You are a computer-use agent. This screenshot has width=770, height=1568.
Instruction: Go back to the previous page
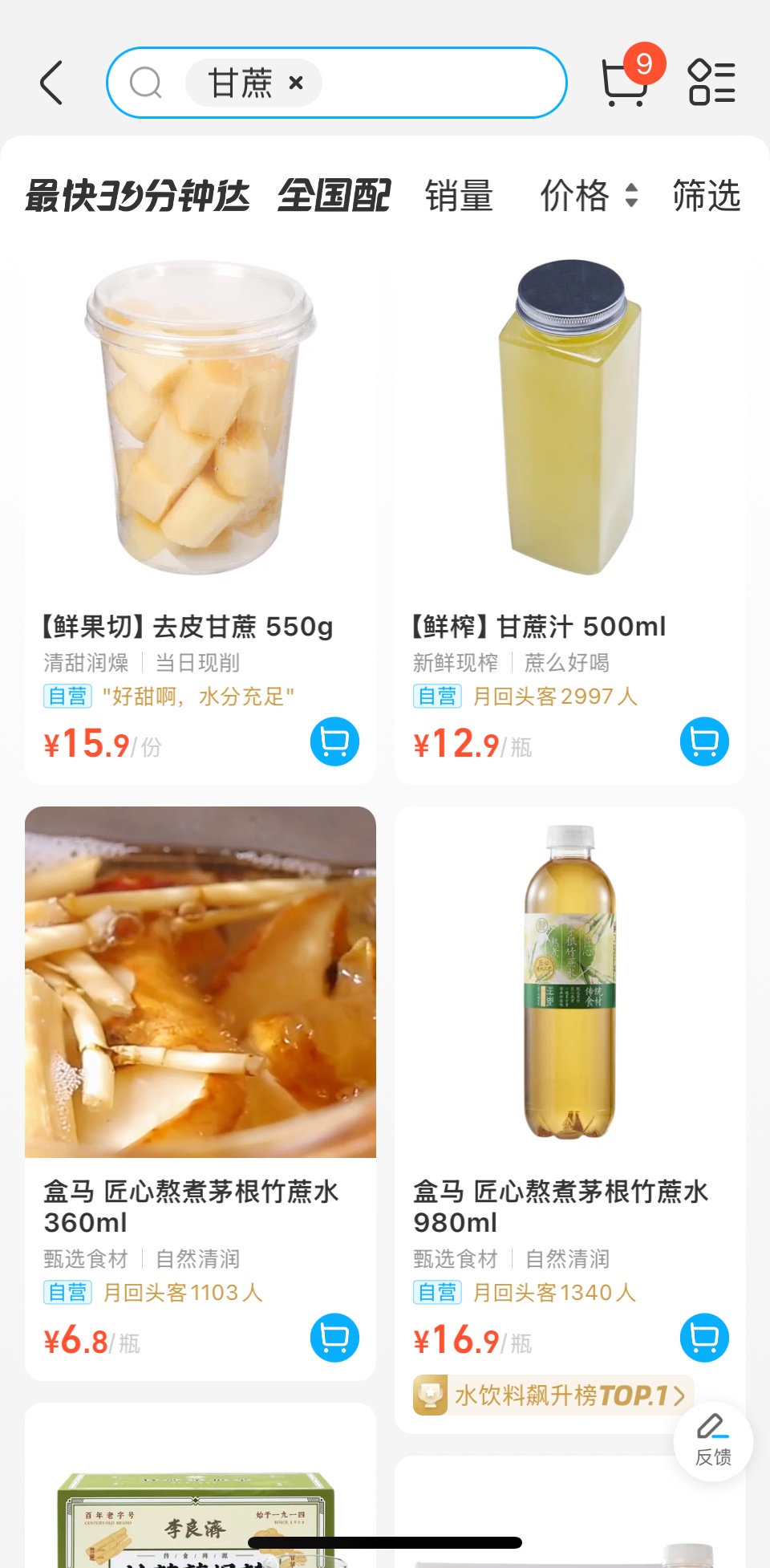[x=51, y=83]
